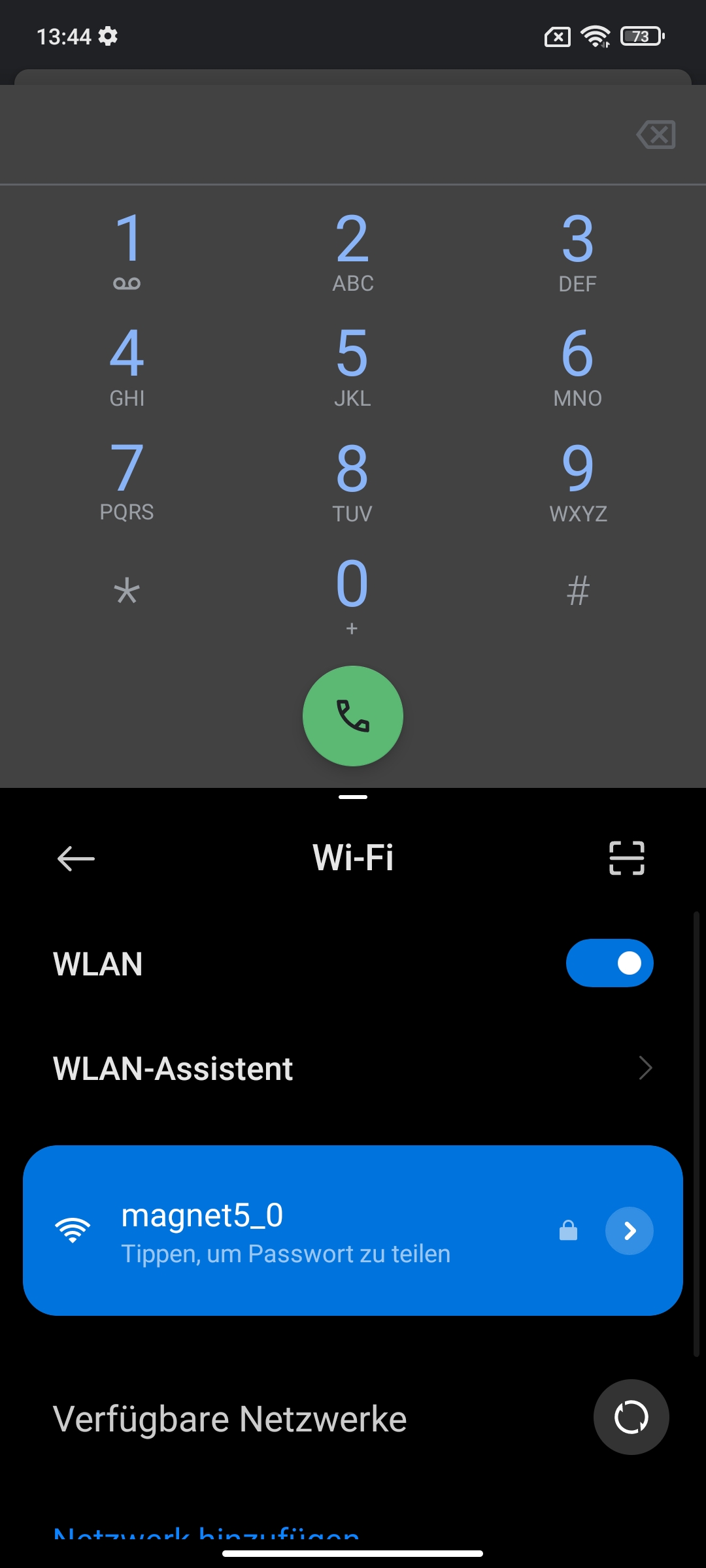Dial digit 9 WXYZ
Image resolution: width=706 pixels, height=1568 pixels.
(x=578, y=480)
